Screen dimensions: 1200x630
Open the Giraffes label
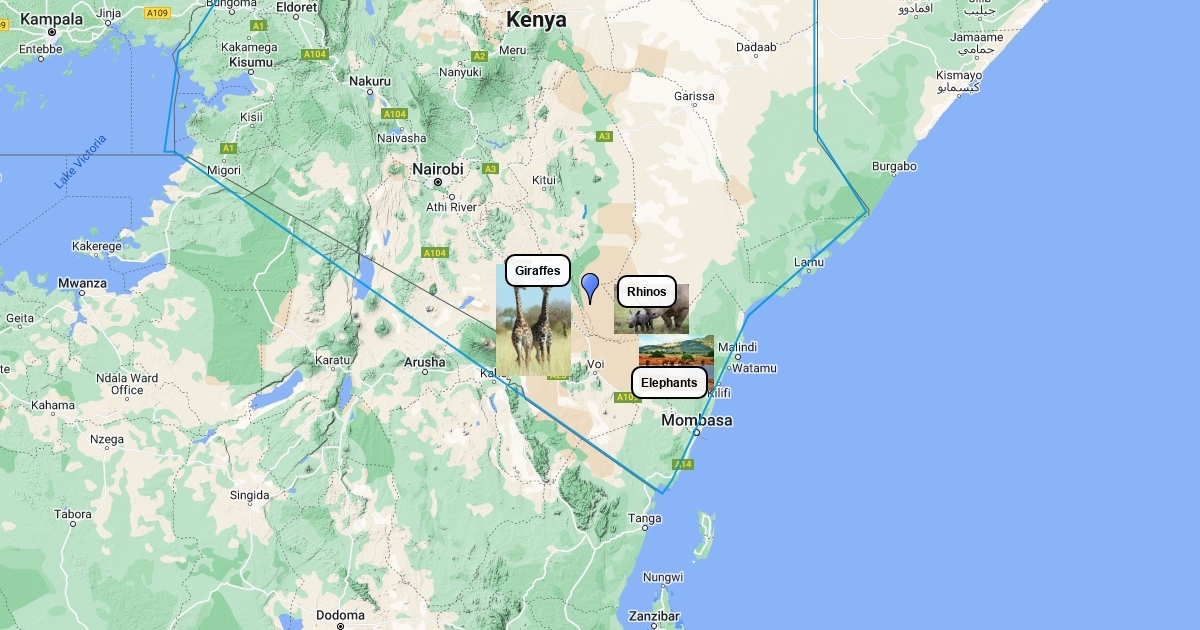click(538, 270)
